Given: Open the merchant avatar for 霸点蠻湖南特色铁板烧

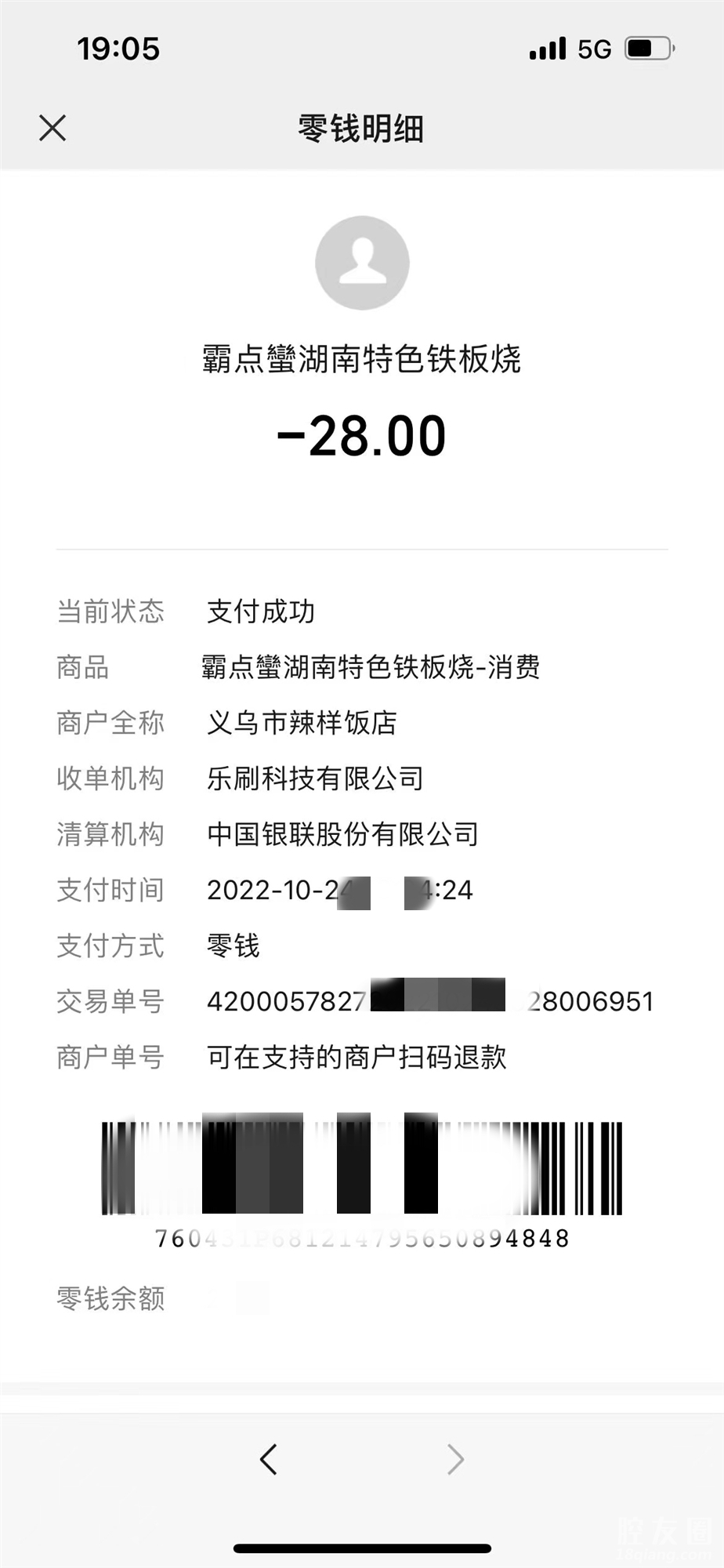Looking at the screenshot, I should click(362, 263).
